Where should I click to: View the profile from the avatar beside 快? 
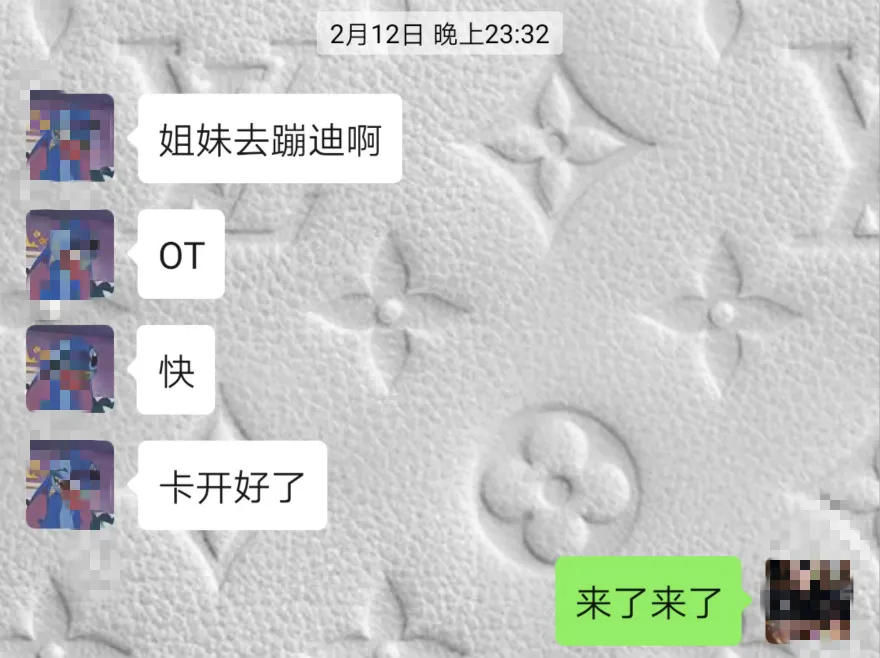click(x=70, y=369)
